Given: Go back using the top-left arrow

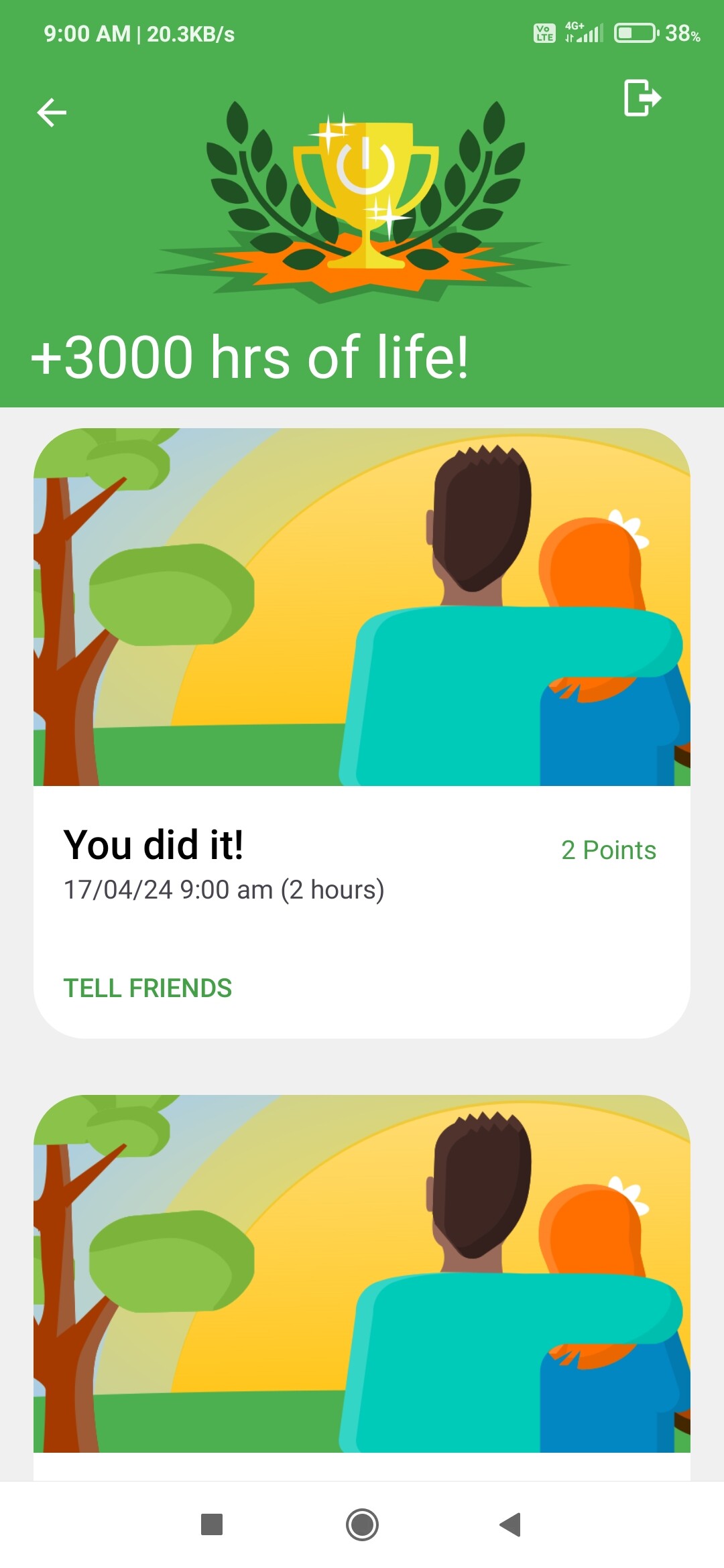Looking at the screenshot, I should 52,112.
